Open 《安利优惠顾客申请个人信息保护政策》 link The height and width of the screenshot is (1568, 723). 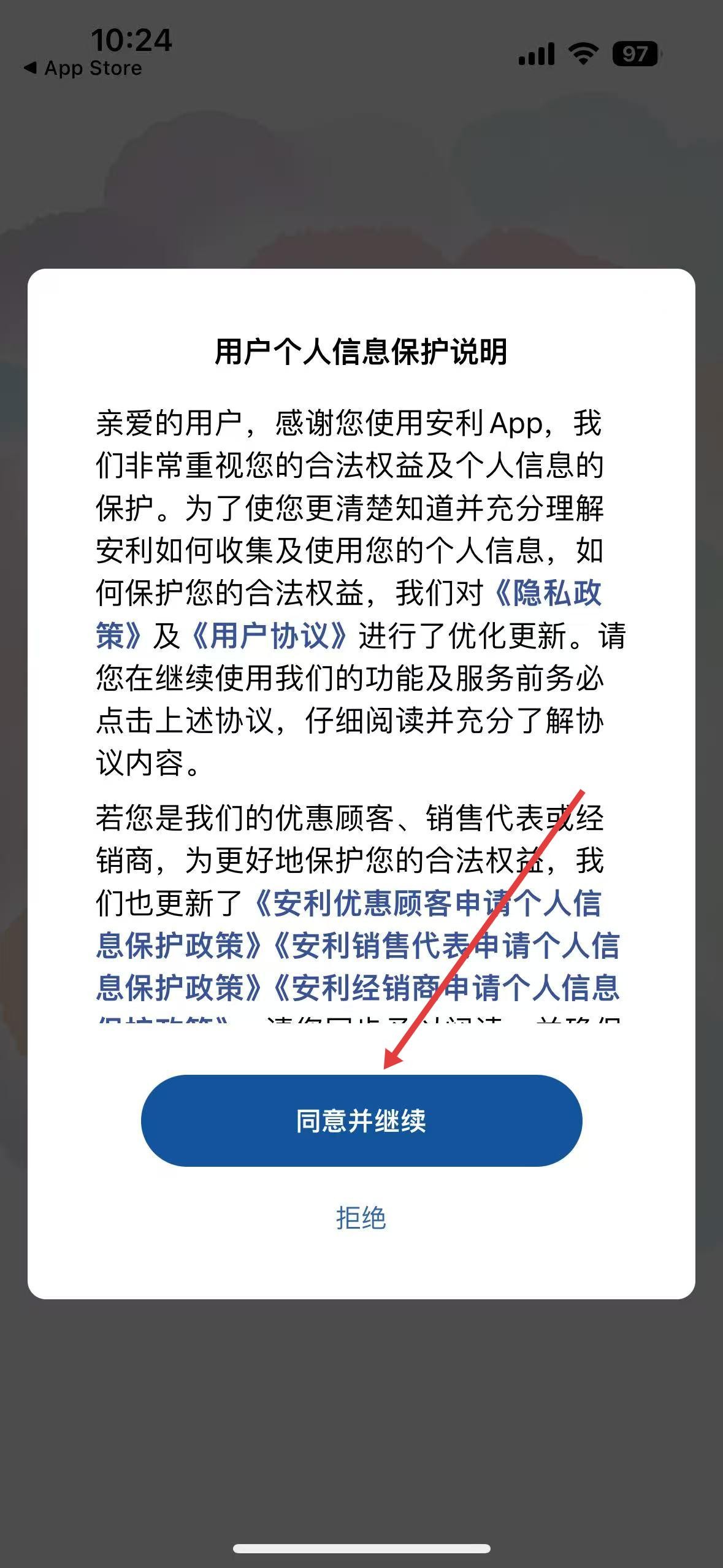click(427, 904)
